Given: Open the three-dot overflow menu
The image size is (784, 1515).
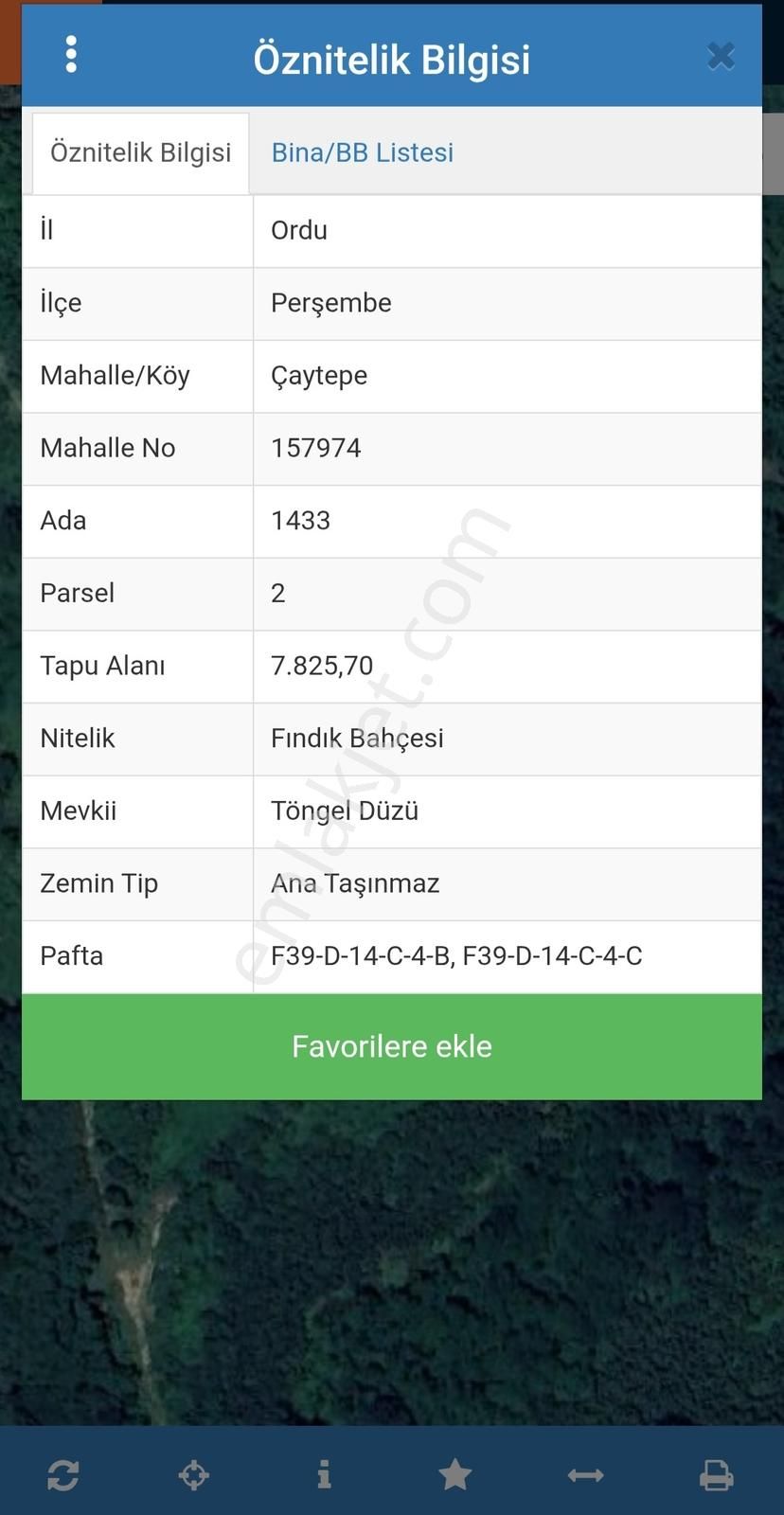Looking at the screenshot, I should [71, 55].
